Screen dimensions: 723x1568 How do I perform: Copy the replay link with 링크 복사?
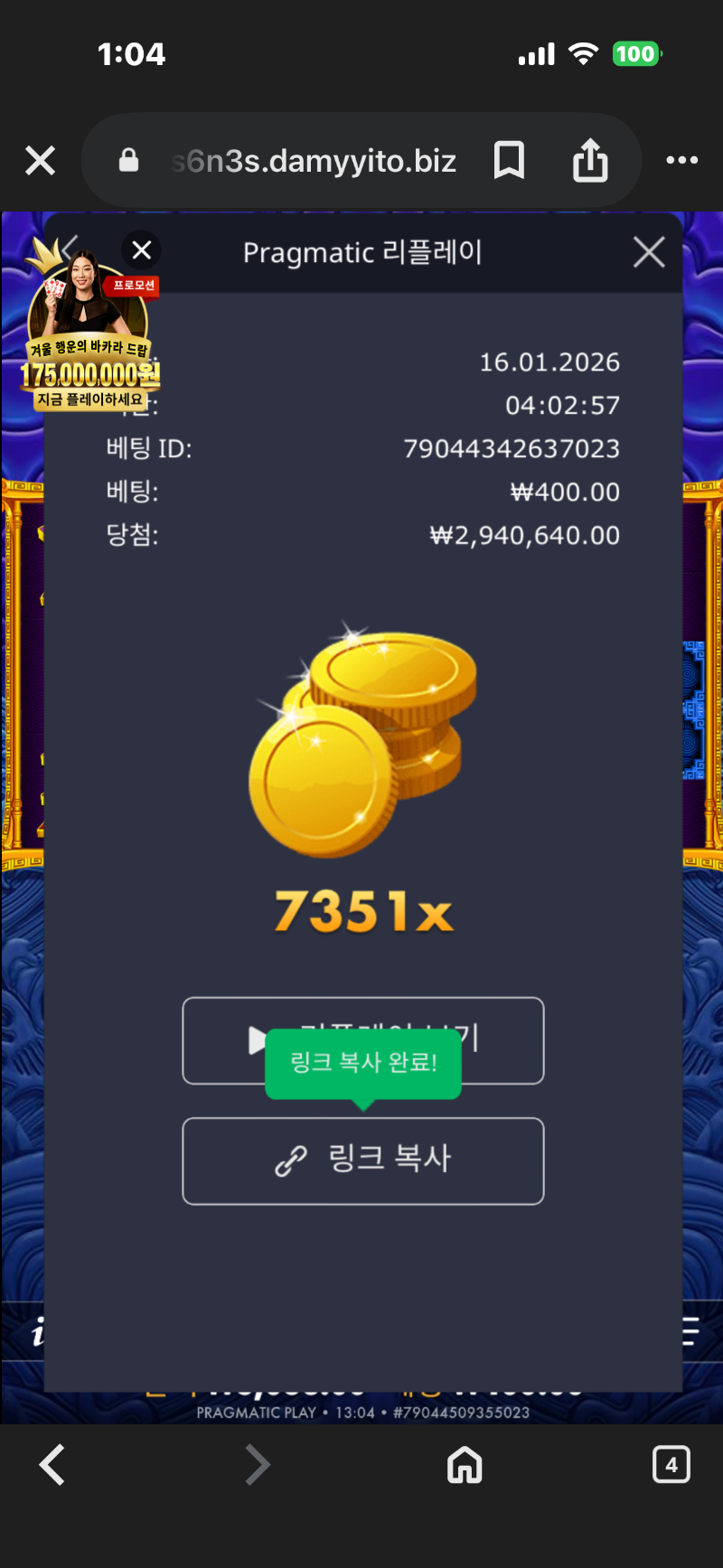363,1160
